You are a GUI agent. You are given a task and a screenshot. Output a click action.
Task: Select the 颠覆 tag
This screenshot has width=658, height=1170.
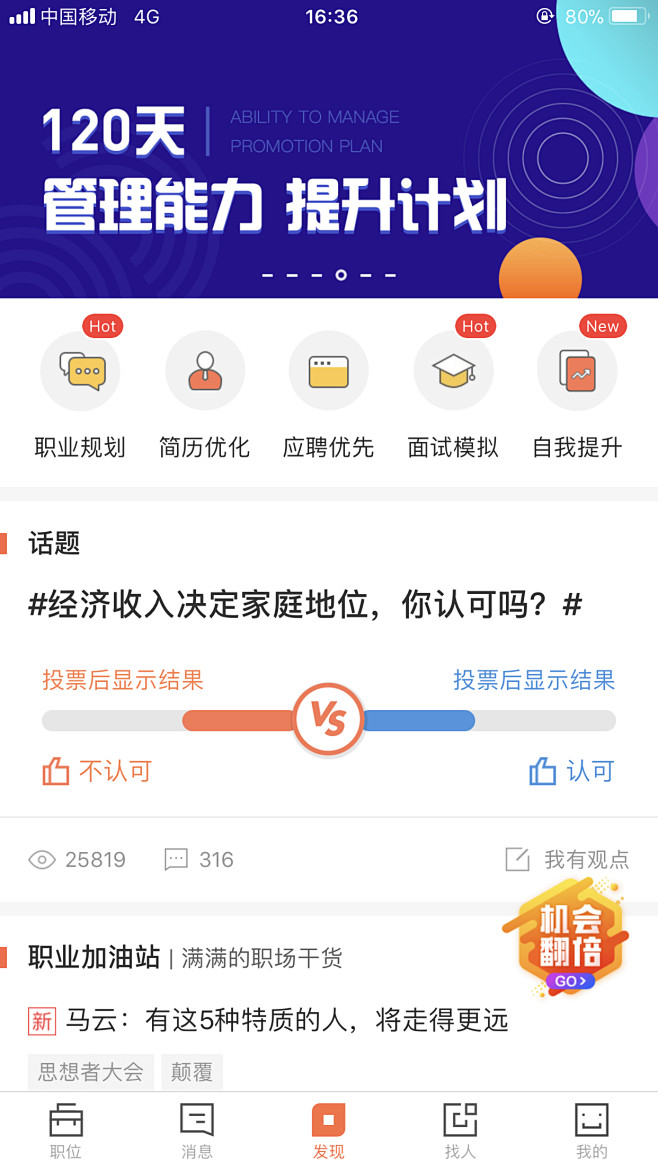point(191,1073)
